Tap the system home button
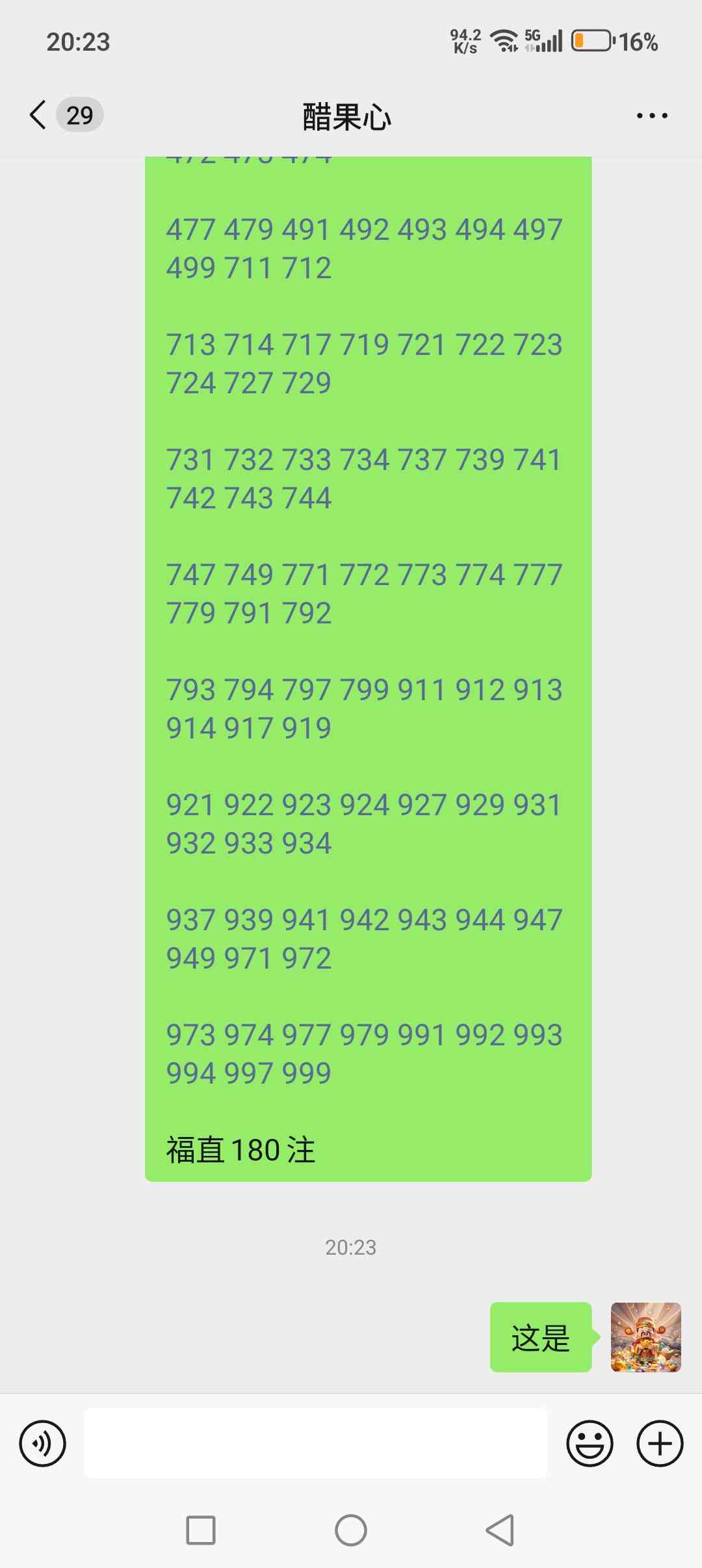Screen dimensions: 702x1568 click(351, 1530)
